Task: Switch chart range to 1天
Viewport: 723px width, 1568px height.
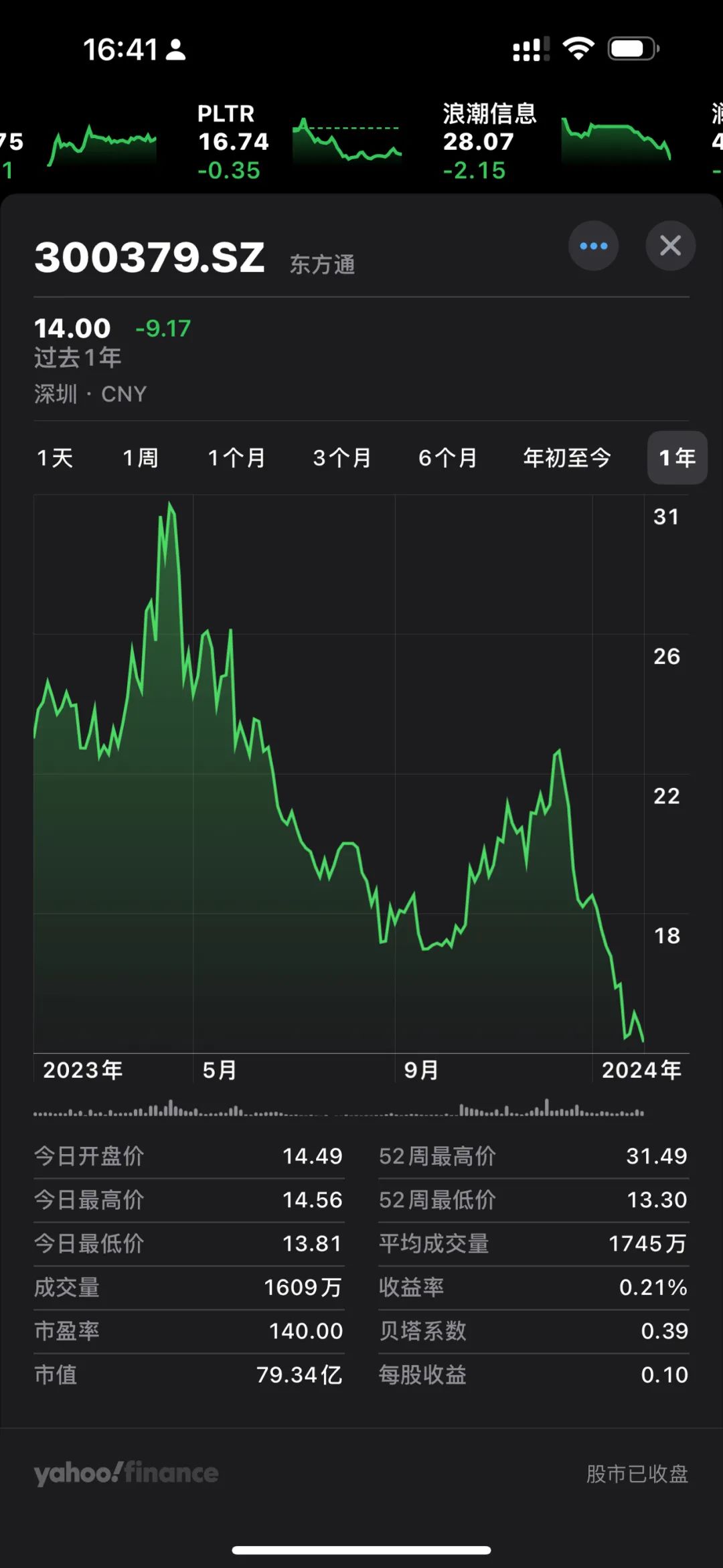Action: click(x=55, y=458)
